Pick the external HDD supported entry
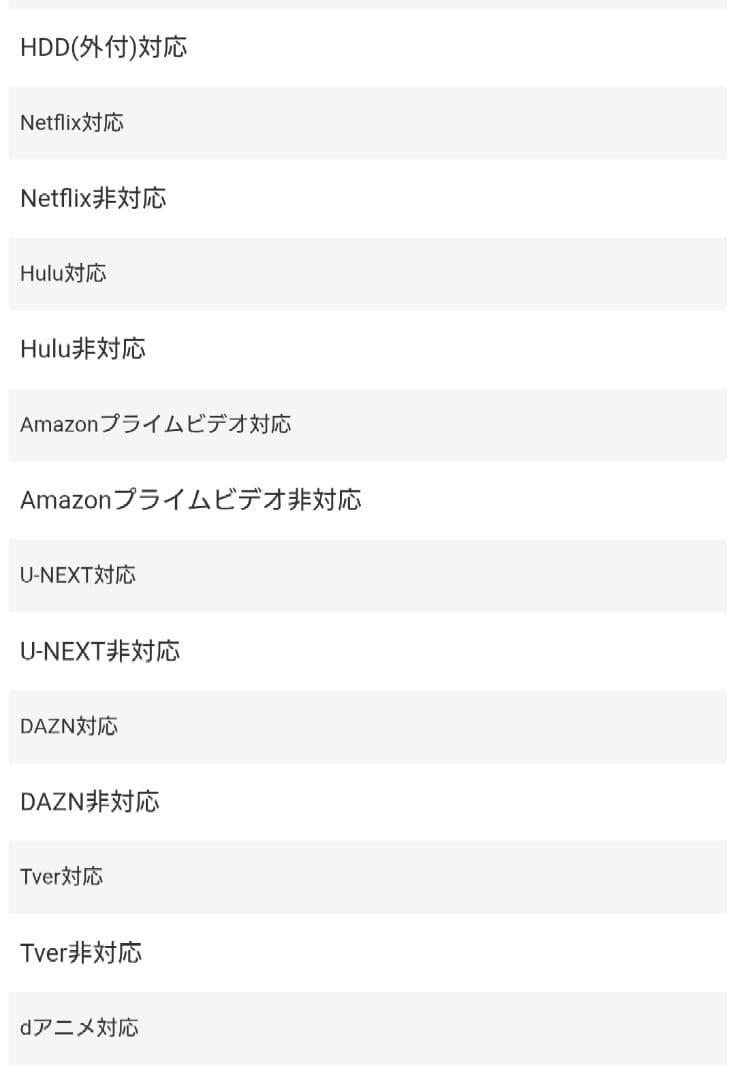The width and height of the screenshot is (735, 1080). pos(106,47)
